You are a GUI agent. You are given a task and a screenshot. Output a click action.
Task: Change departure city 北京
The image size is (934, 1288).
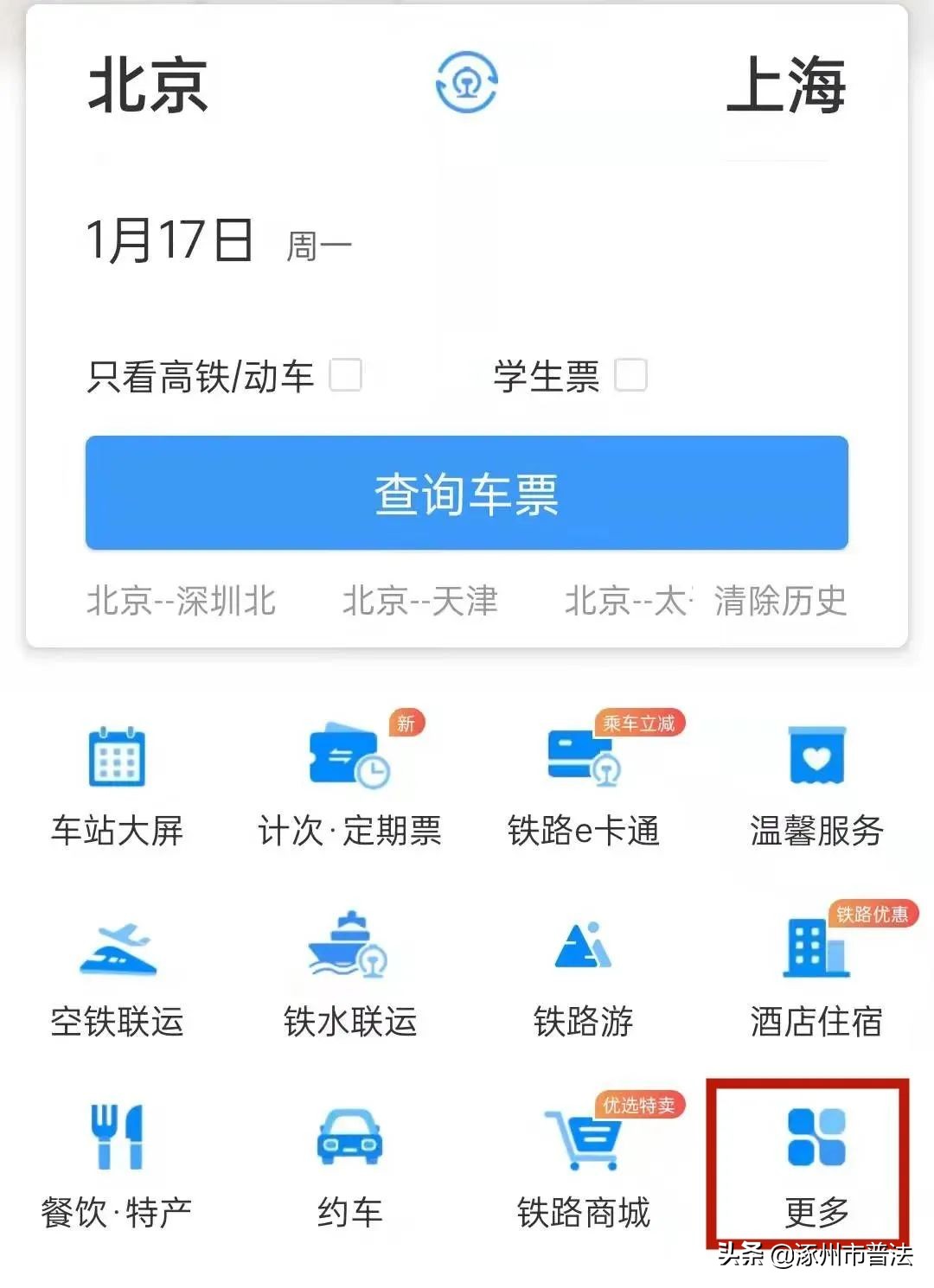[x=149, y=86]
